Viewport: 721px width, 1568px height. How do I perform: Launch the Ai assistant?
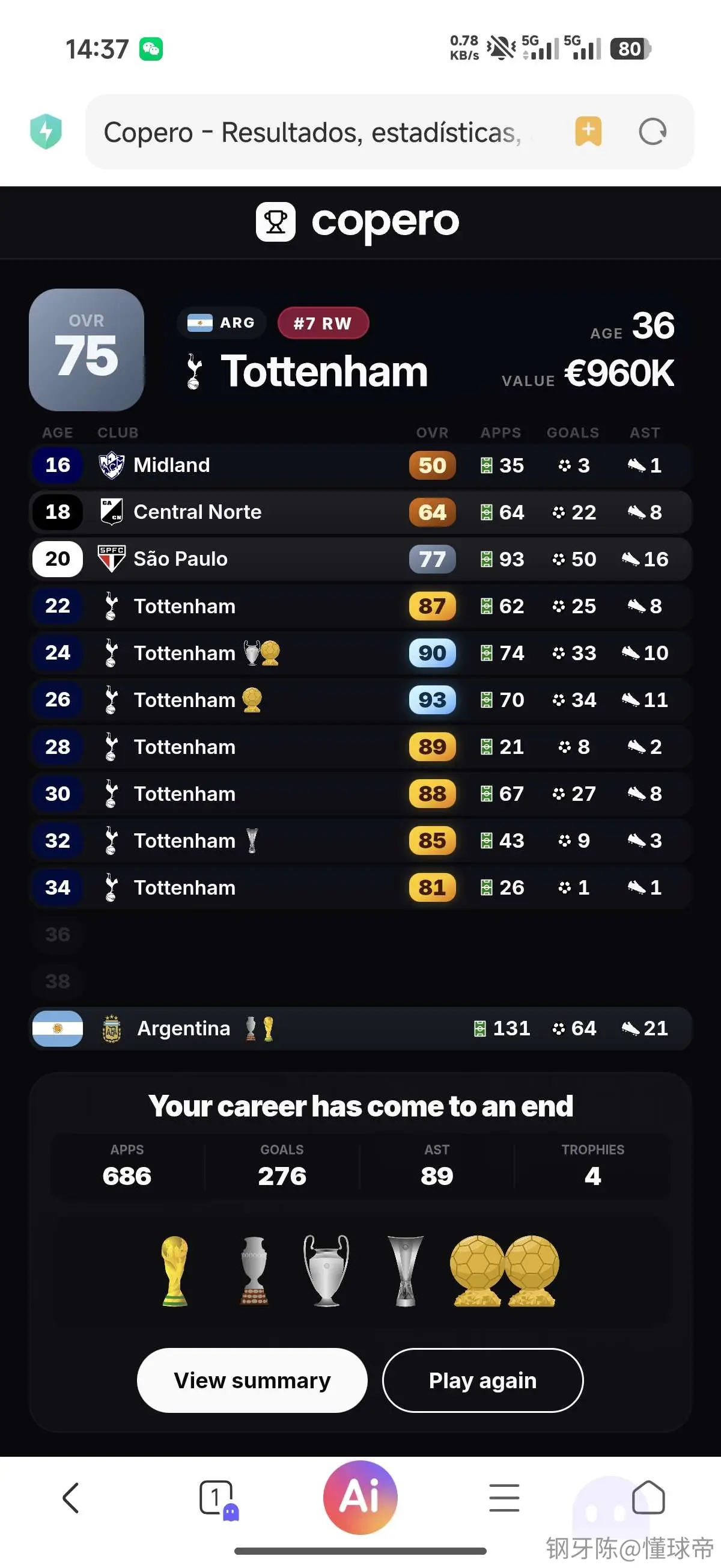(x=360, y=1497)
